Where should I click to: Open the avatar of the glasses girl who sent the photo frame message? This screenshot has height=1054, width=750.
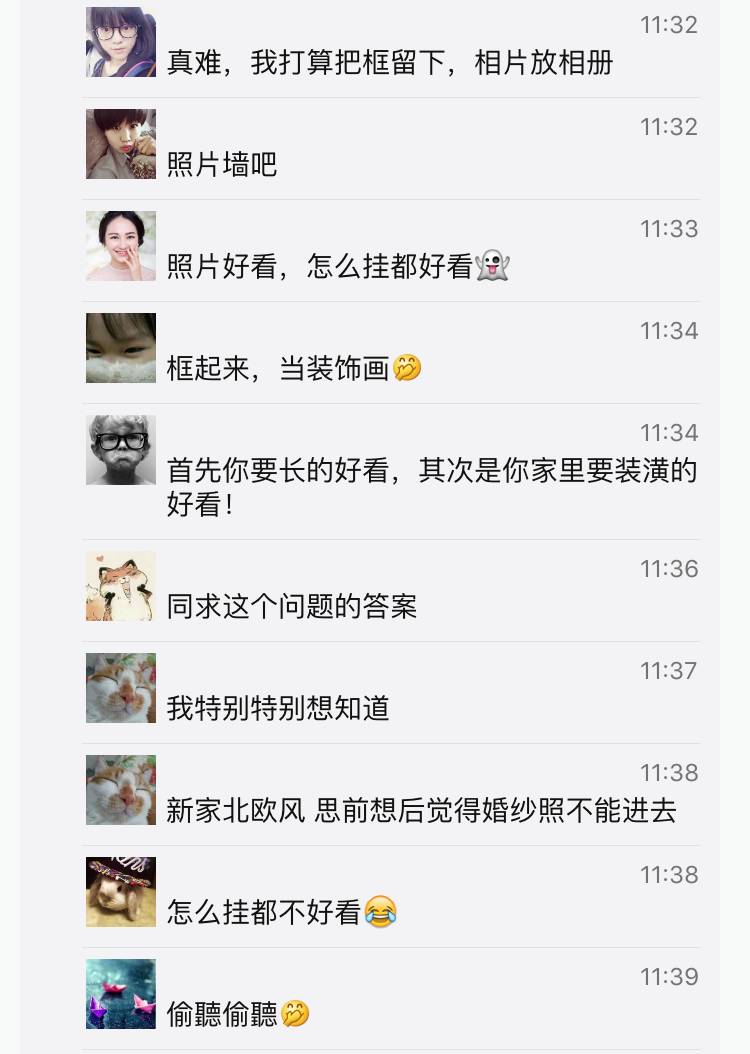coord(120,42)
